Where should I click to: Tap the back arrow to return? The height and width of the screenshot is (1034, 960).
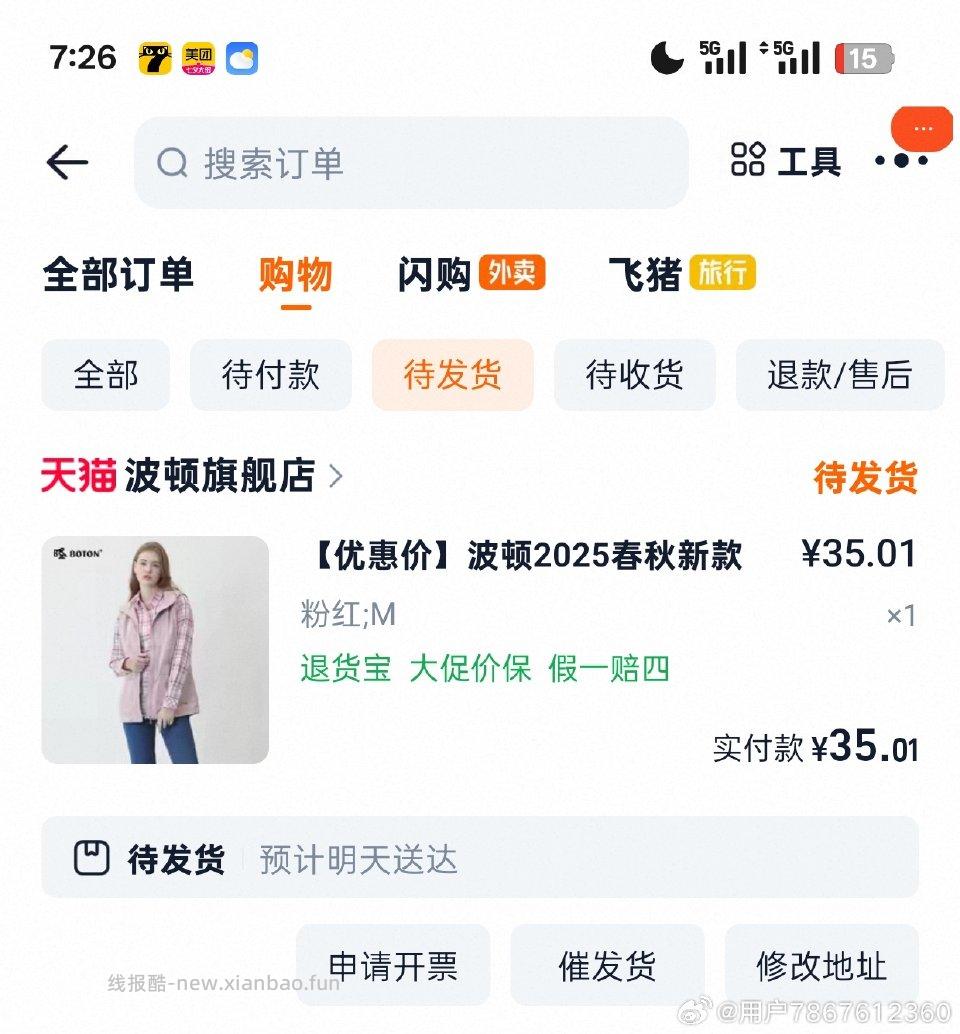pos(66,163)
